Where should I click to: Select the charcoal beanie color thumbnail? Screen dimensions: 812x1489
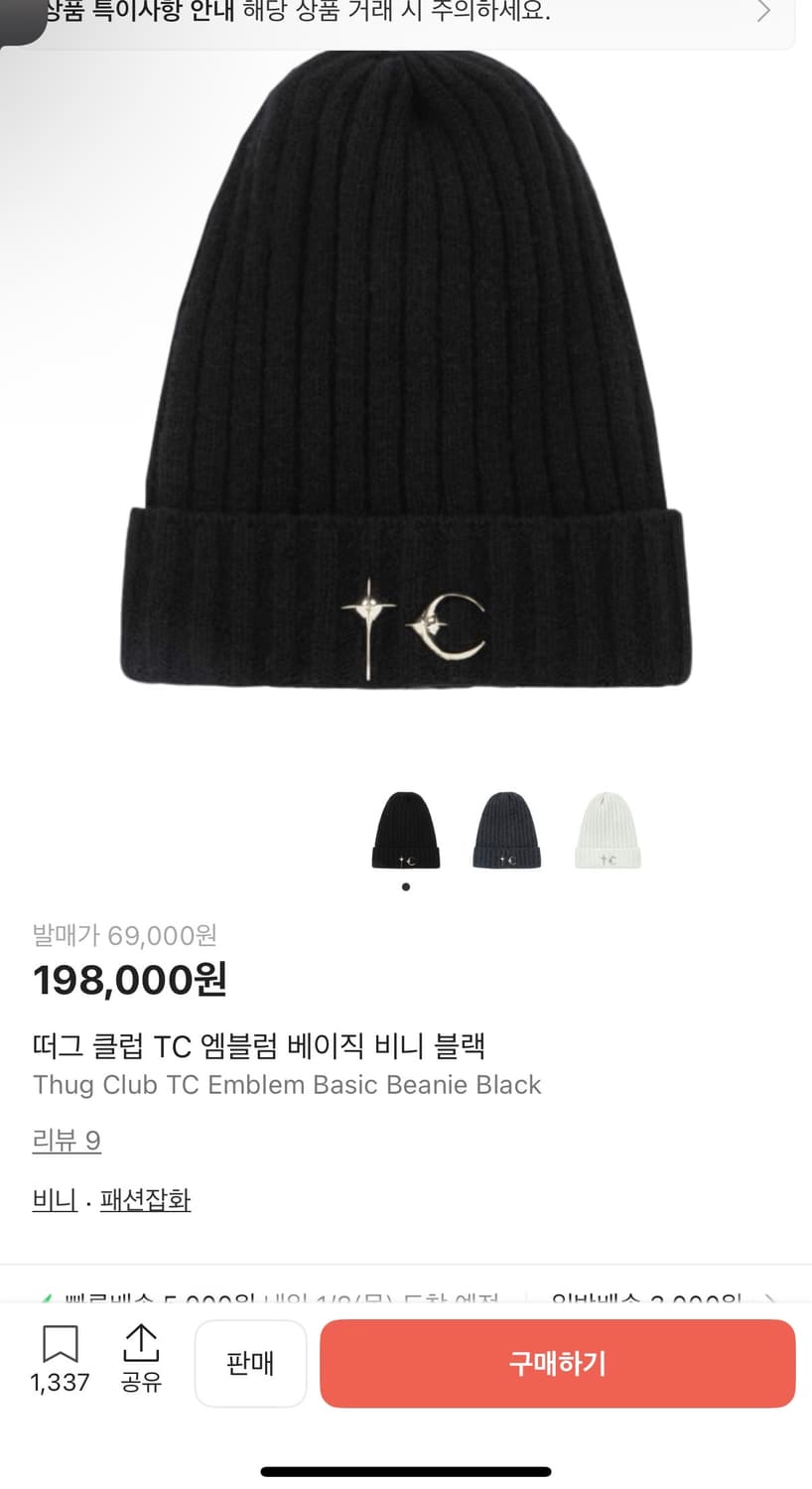(506, 830)
